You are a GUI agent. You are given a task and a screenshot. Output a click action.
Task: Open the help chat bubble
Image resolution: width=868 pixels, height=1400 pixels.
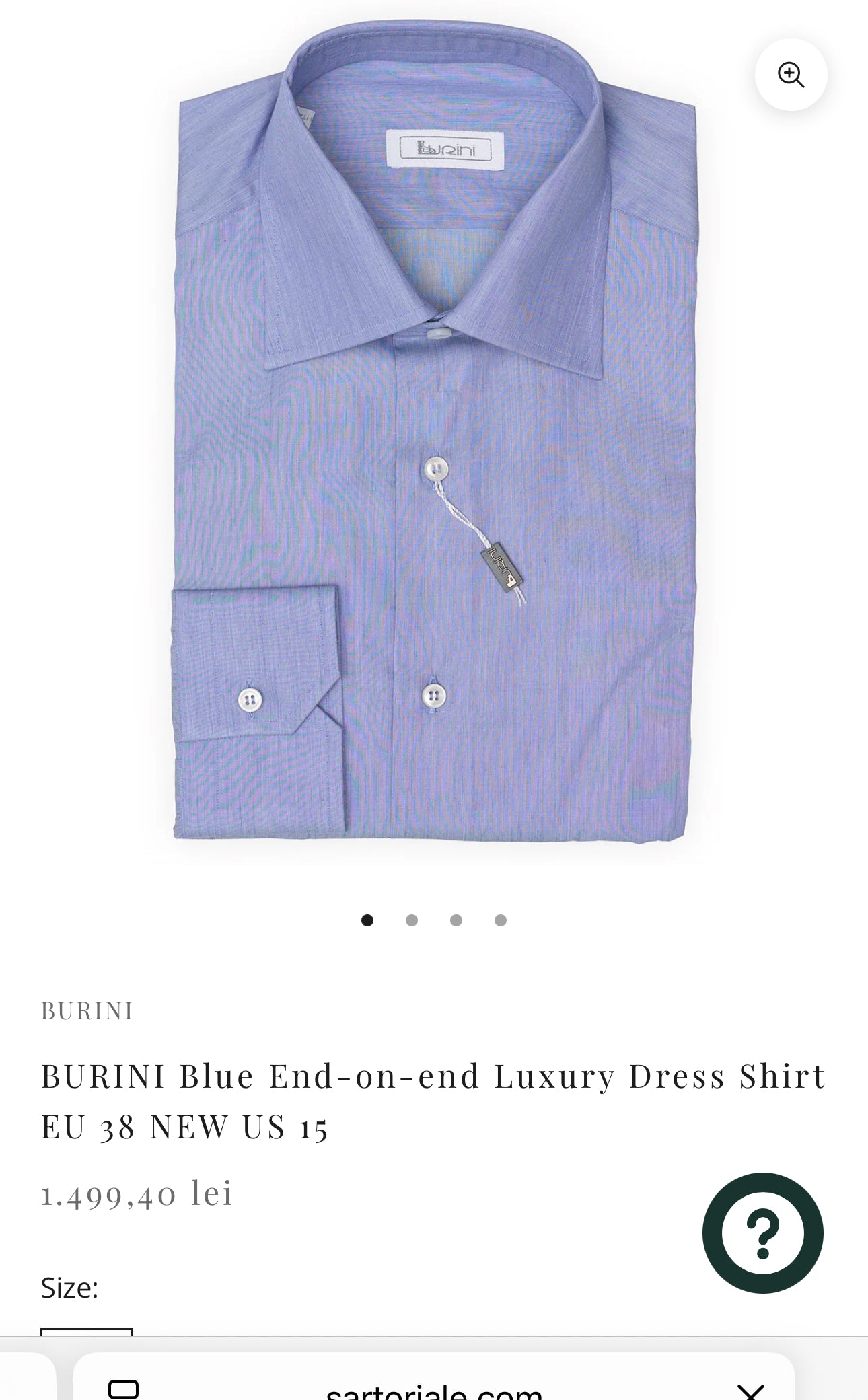pyautogui.click(x=762, y=1232)
